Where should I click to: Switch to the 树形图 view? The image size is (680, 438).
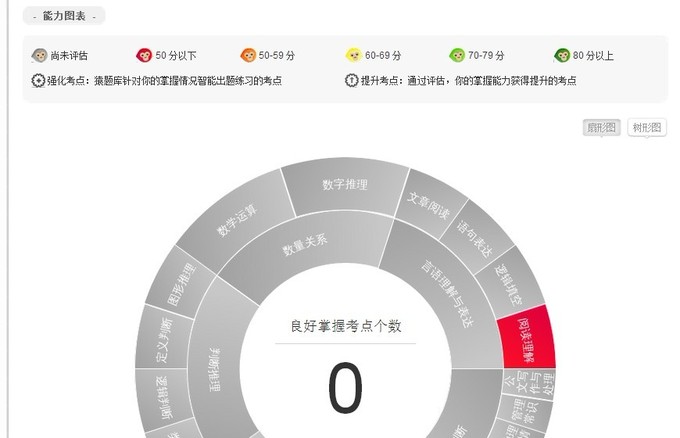tap(647, 128)
